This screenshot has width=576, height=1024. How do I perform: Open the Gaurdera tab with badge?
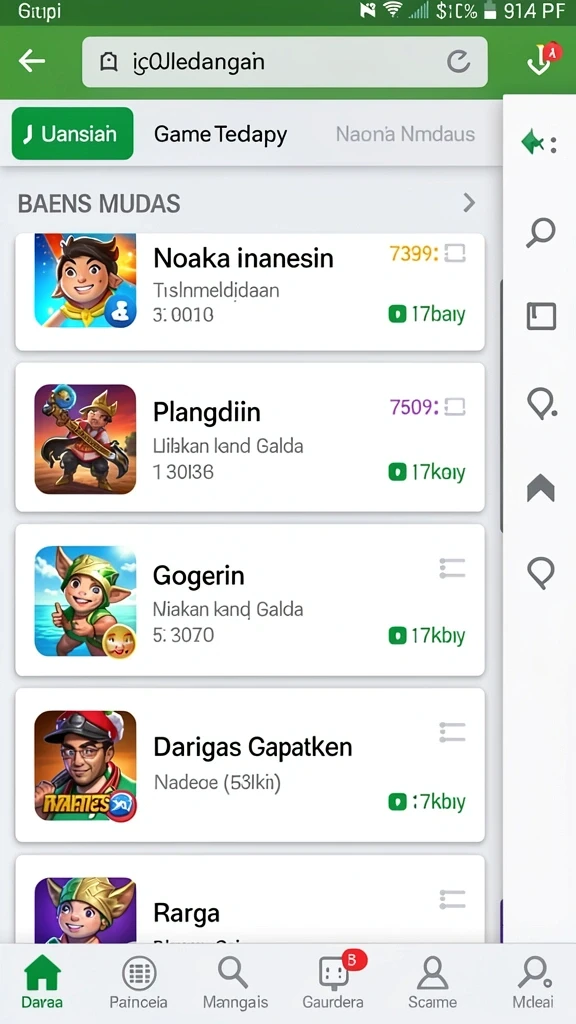[x=333, y=983]
